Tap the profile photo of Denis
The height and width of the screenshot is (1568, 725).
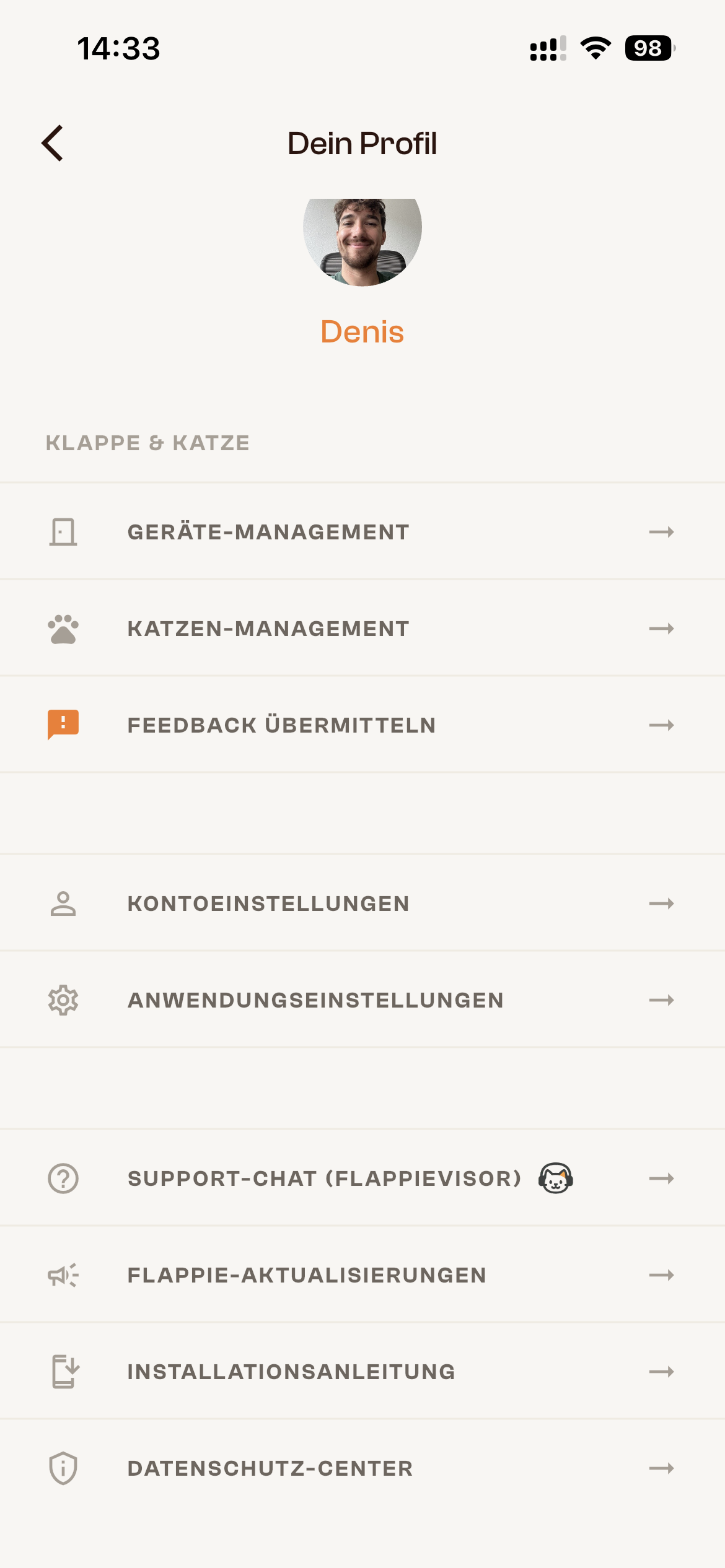[x=362, y=242]
